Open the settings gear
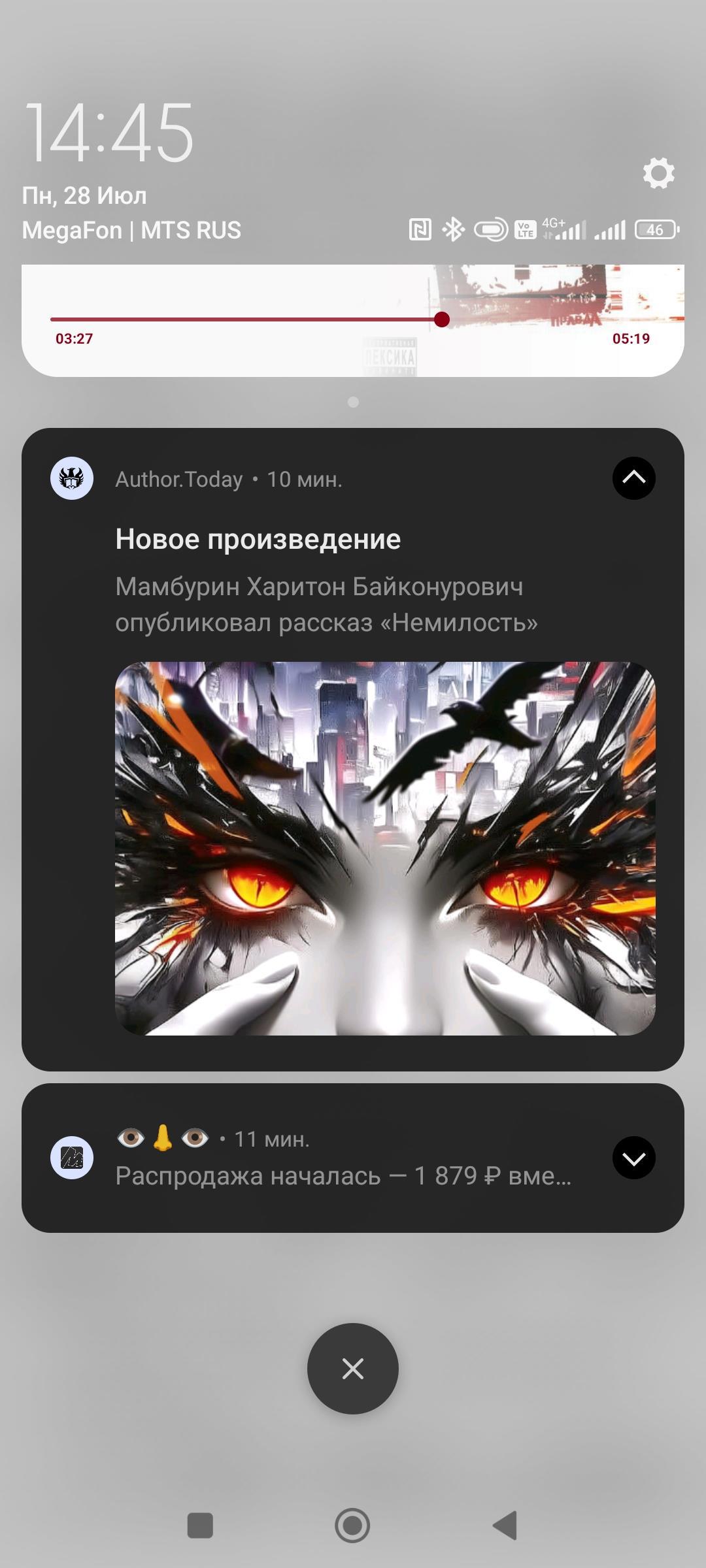The height and width of the screenshot is (1568, 706). coord(658,173)
